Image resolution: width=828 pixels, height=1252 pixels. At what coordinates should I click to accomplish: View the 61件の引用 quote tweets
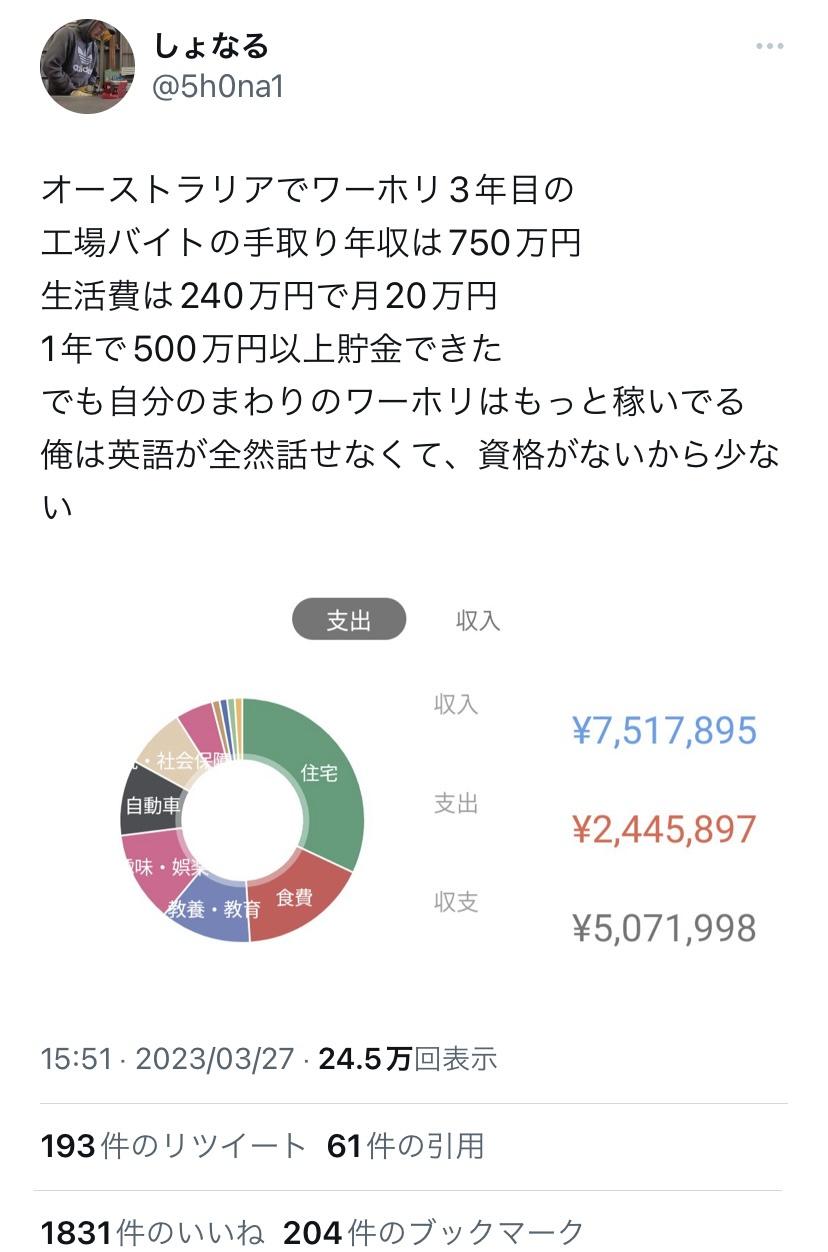pyautogui.click(x=405, y=1146)
